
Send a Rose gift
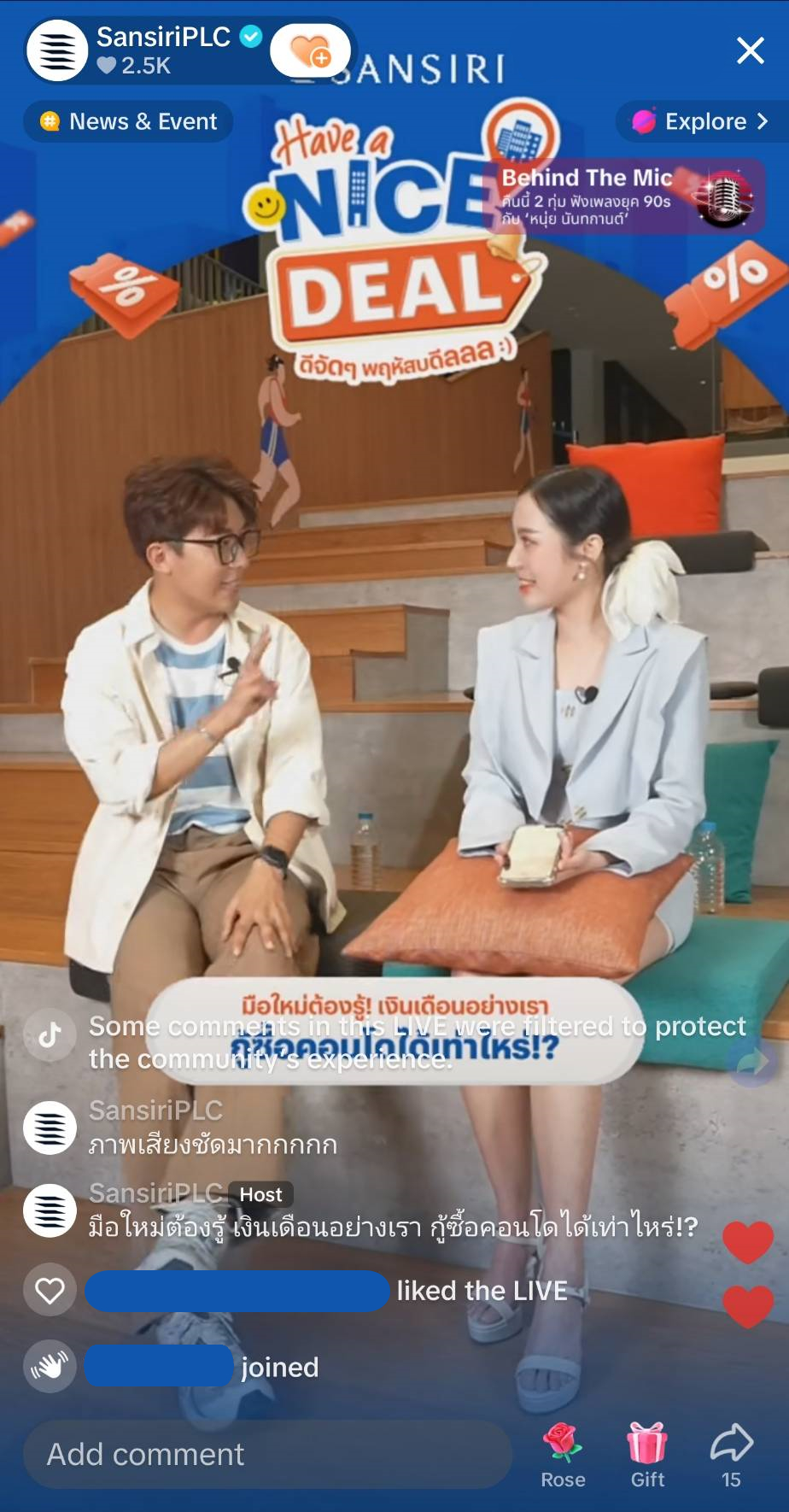563,1454
